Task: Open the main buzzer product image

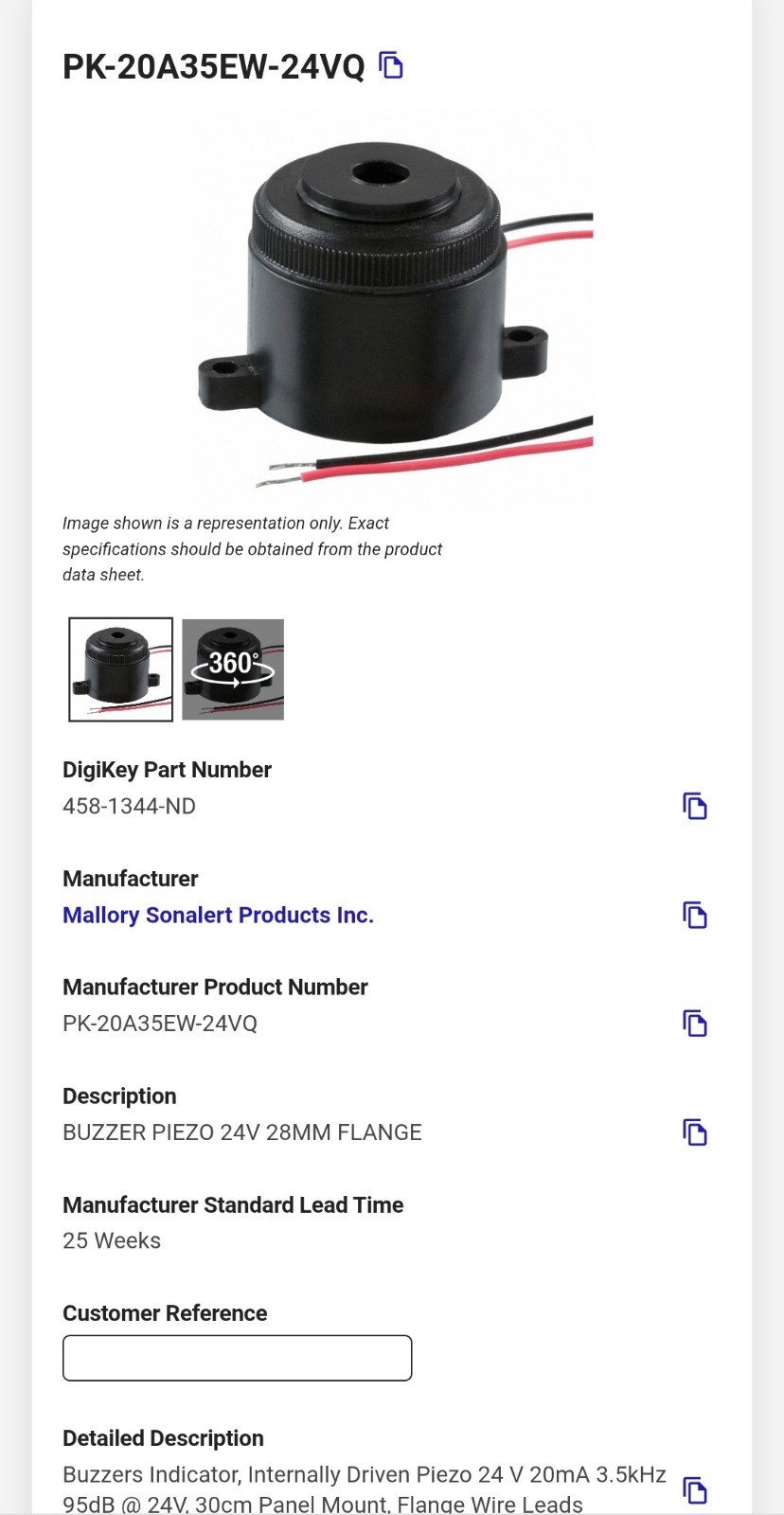Action: tap(392, 310)
